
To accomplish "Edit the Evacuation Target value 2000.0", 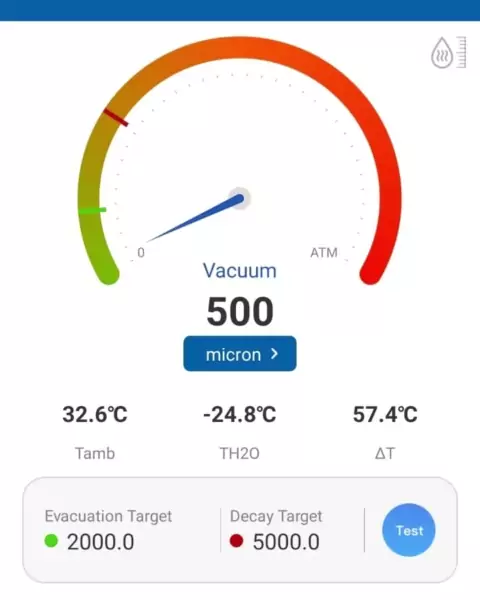I will [x=100, y=542].
